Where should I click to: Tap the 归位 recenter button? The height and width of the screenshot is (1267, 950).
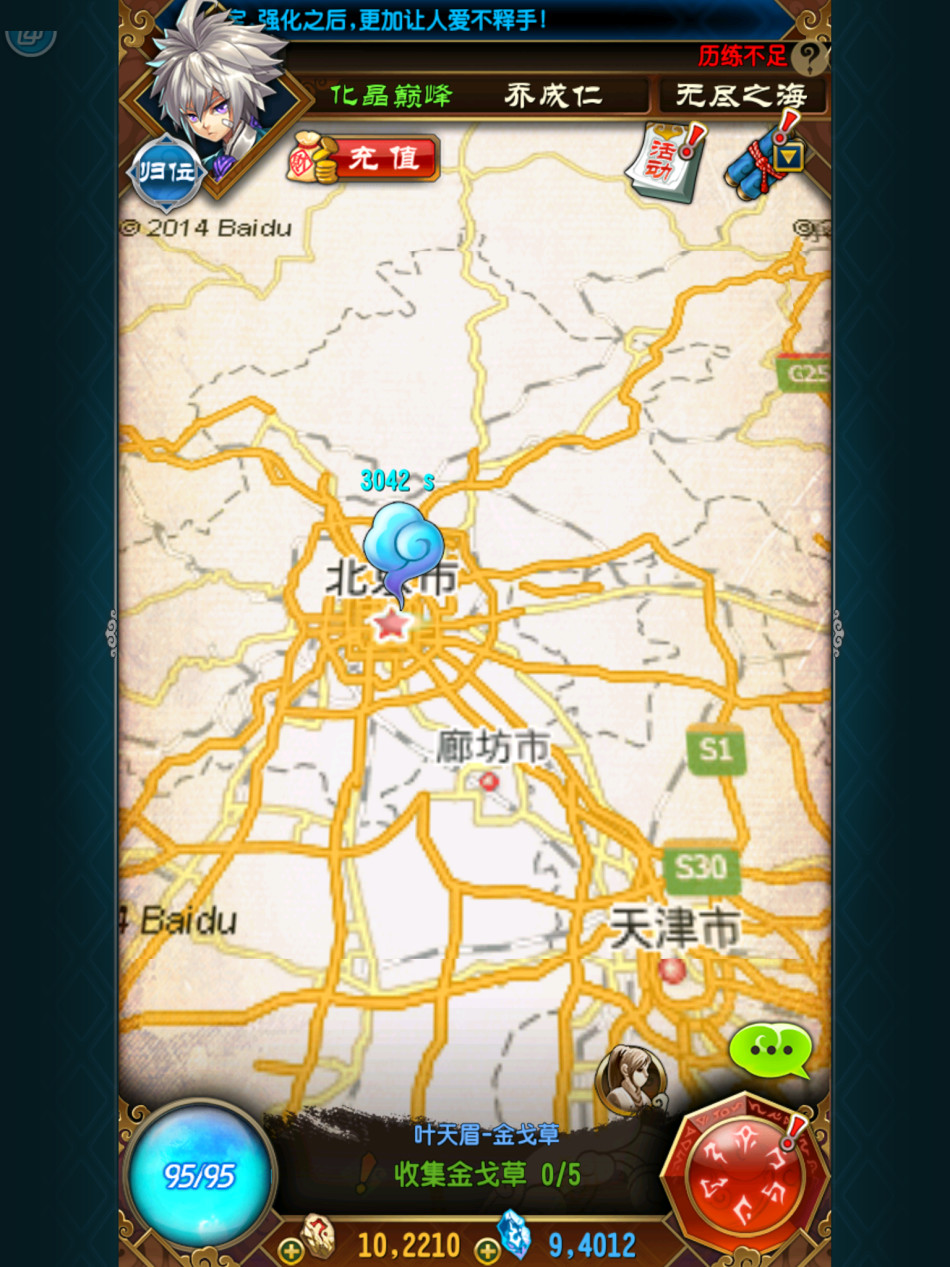pos(167,172)
